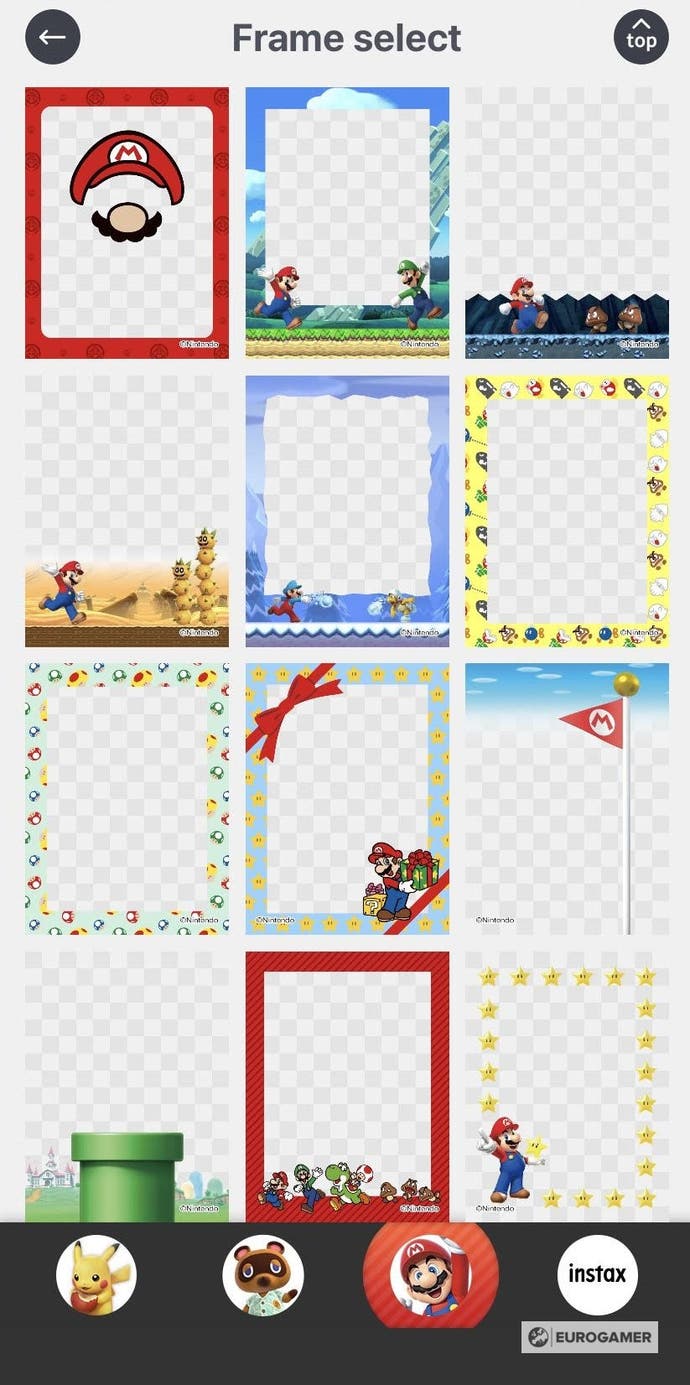Choose the red ribbon gift frame
Image resolution: width=690 pixels, height=1385 pixels.
tap(347, 798)
